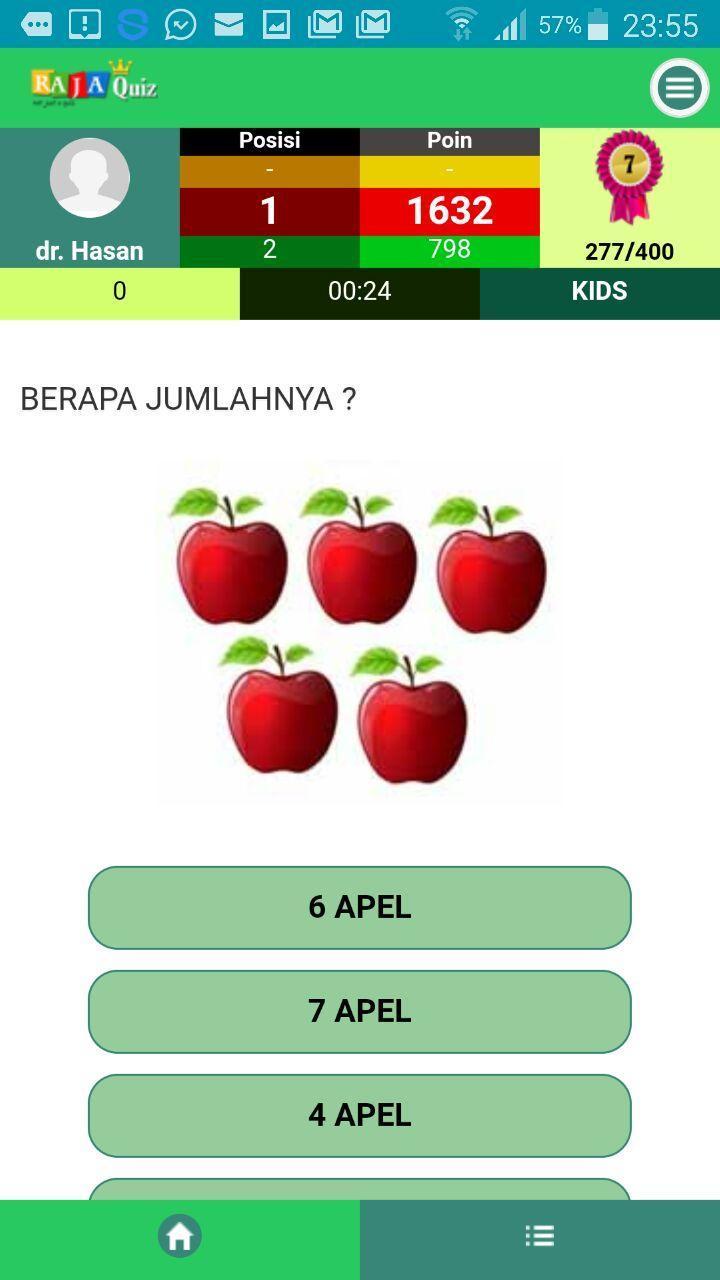Tap the 00:24 countdown timer
Viewport: 720px width, 1280px height.
click(x=359, y=292)
